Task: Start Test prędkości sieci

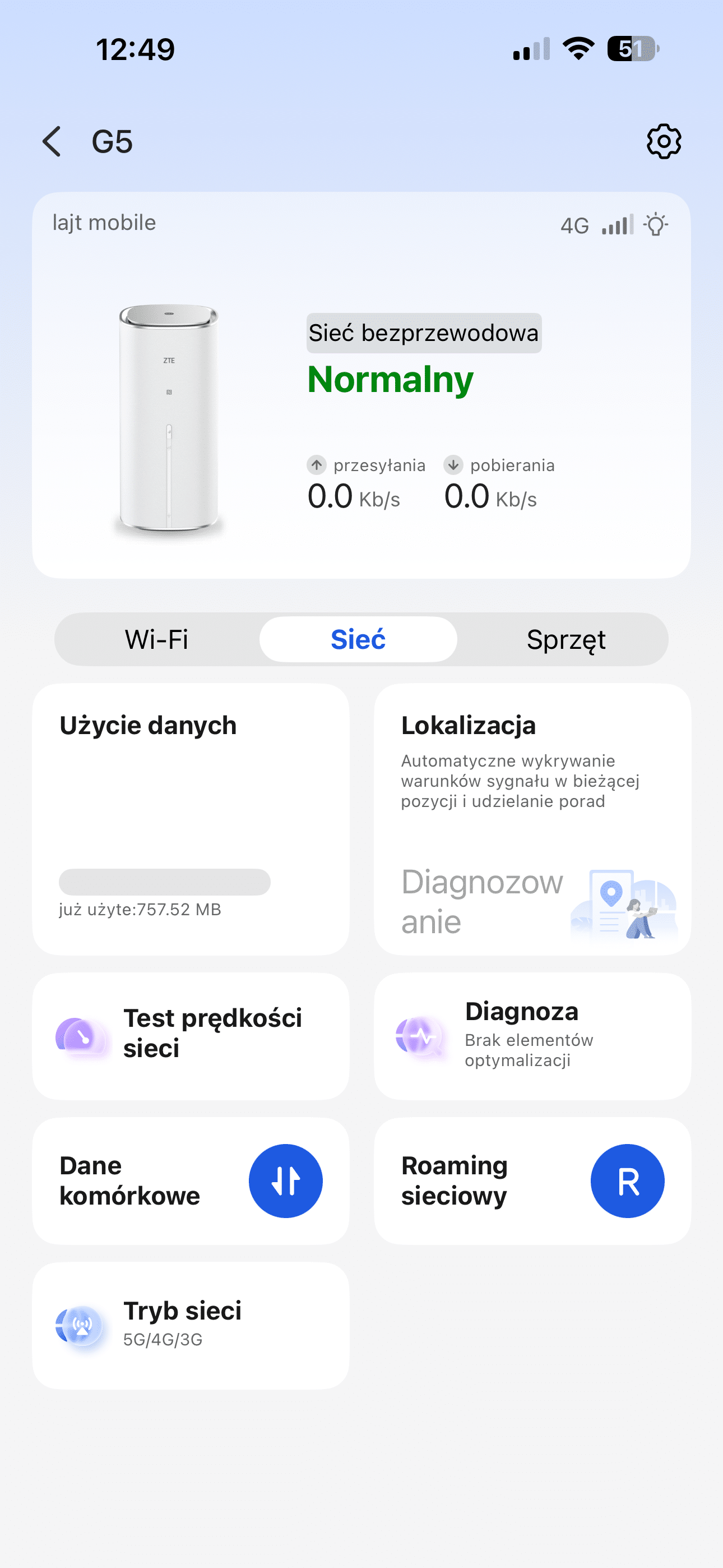Action: pos(191,1036)
